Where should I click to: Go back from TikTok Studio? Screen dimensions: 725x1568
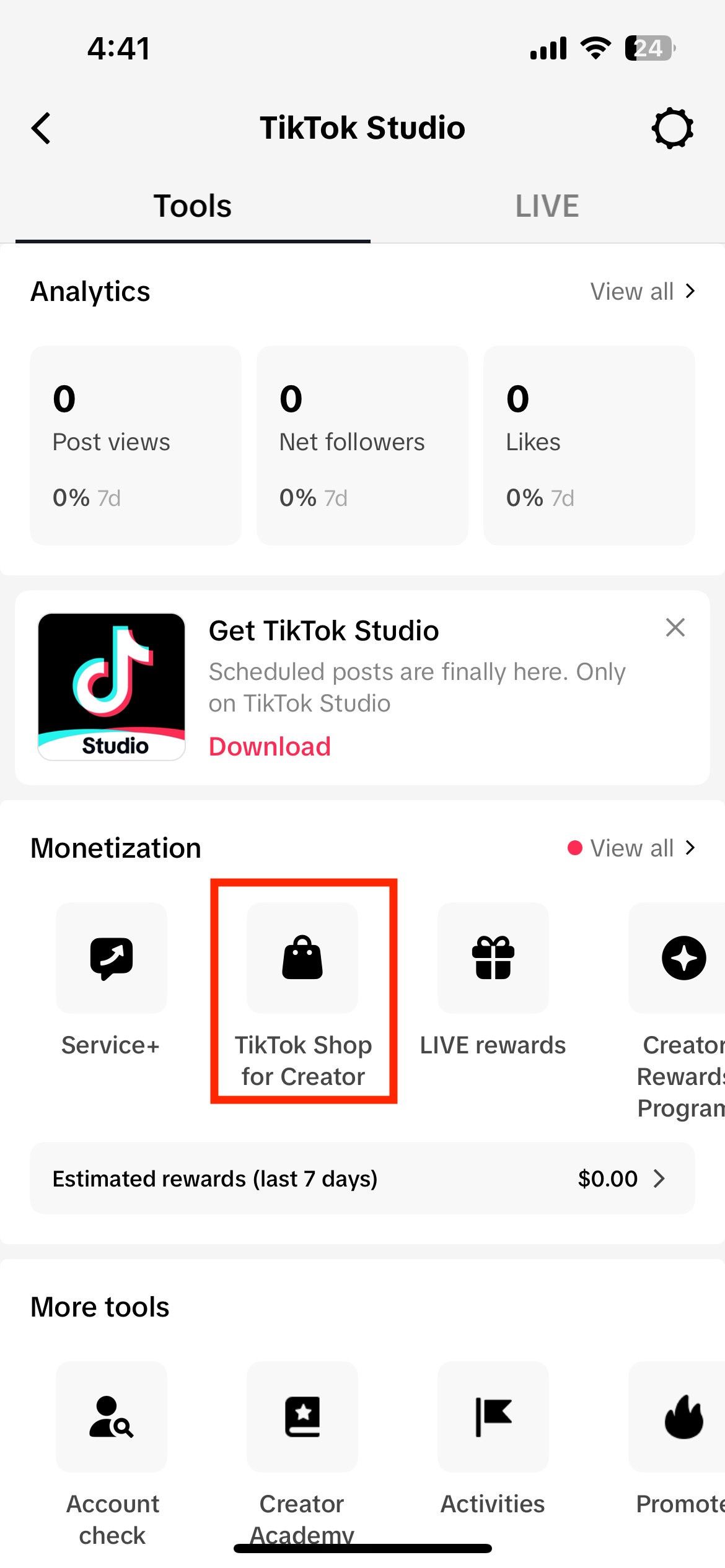[x=42, y=128]
